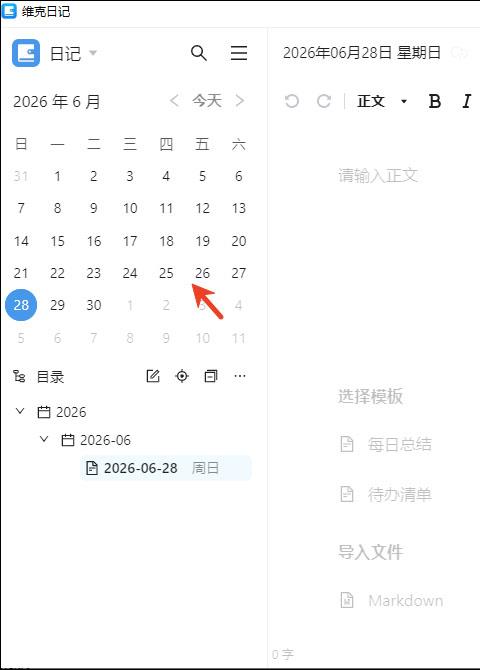Create a new entry with the edit icon

click(153, 376)
